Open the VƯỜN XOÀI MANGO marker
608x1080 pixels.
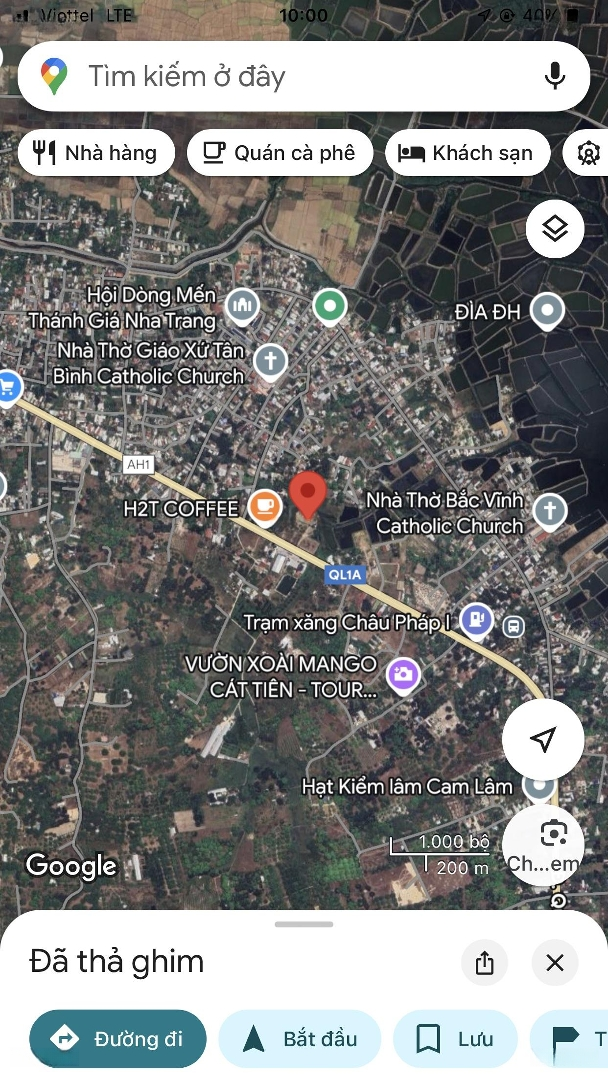coord(403,674)
